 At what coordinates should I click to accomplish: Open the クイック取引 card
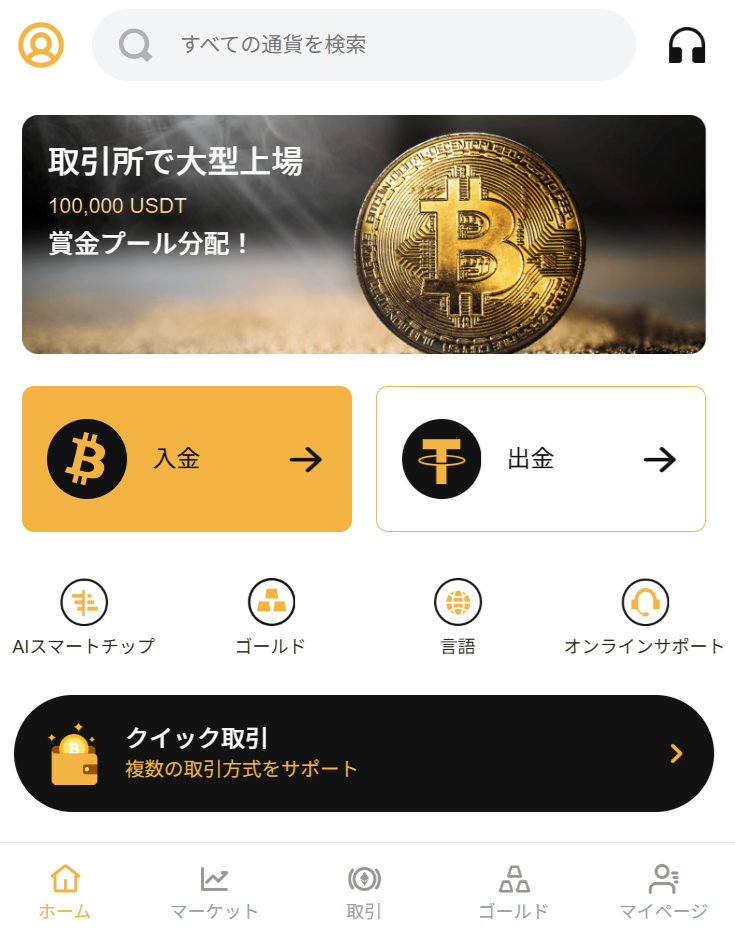coord(364,753)
